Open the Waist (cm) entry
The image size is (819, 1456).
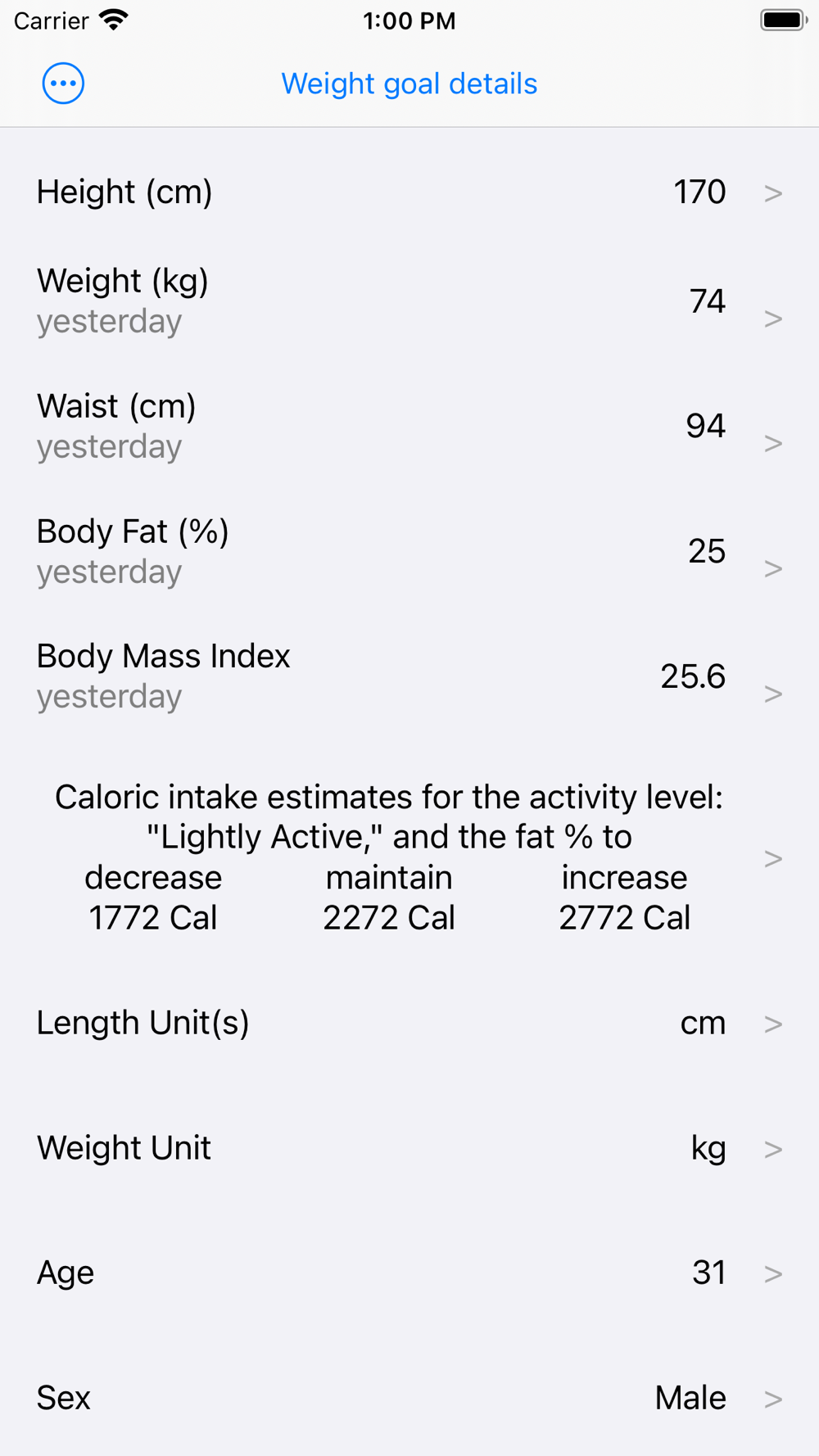tap(409, 426)
